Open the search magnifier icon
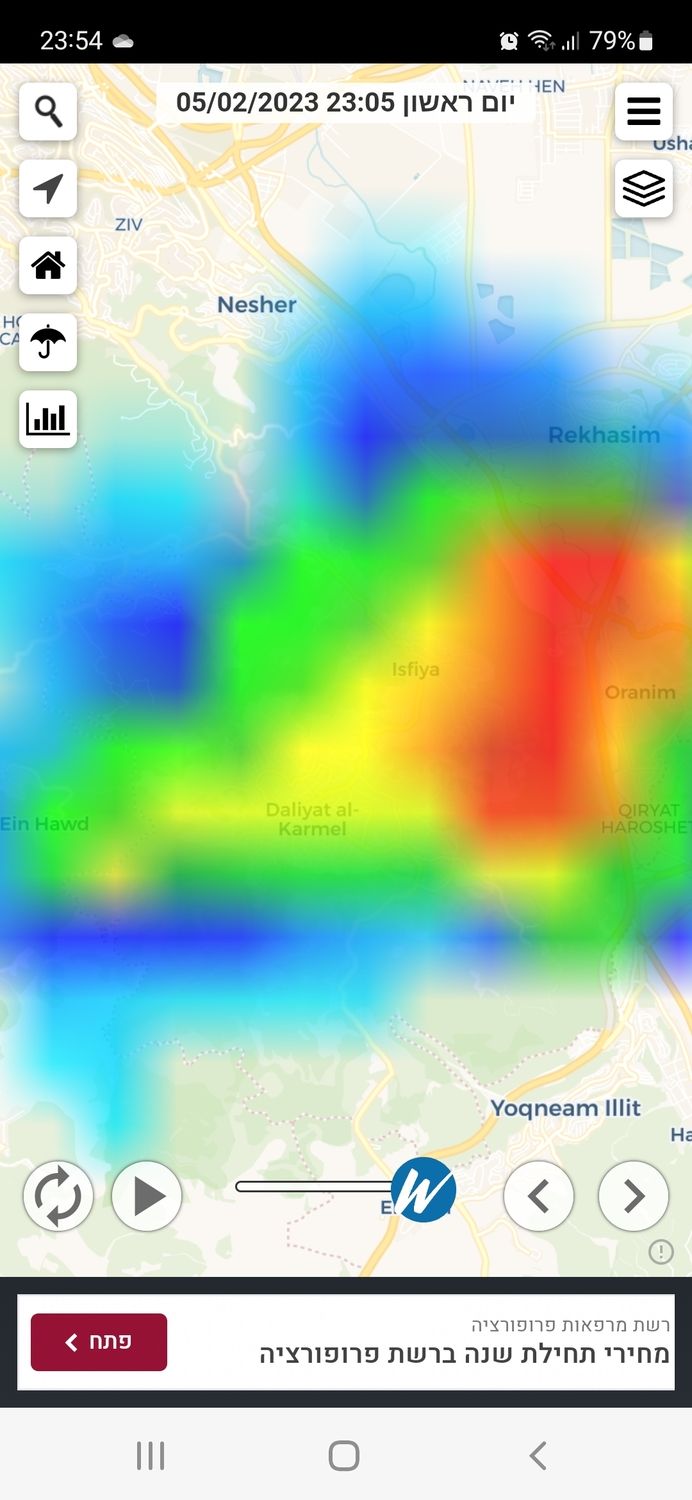This screenshot has width=692, height=1500. point(48,111)
